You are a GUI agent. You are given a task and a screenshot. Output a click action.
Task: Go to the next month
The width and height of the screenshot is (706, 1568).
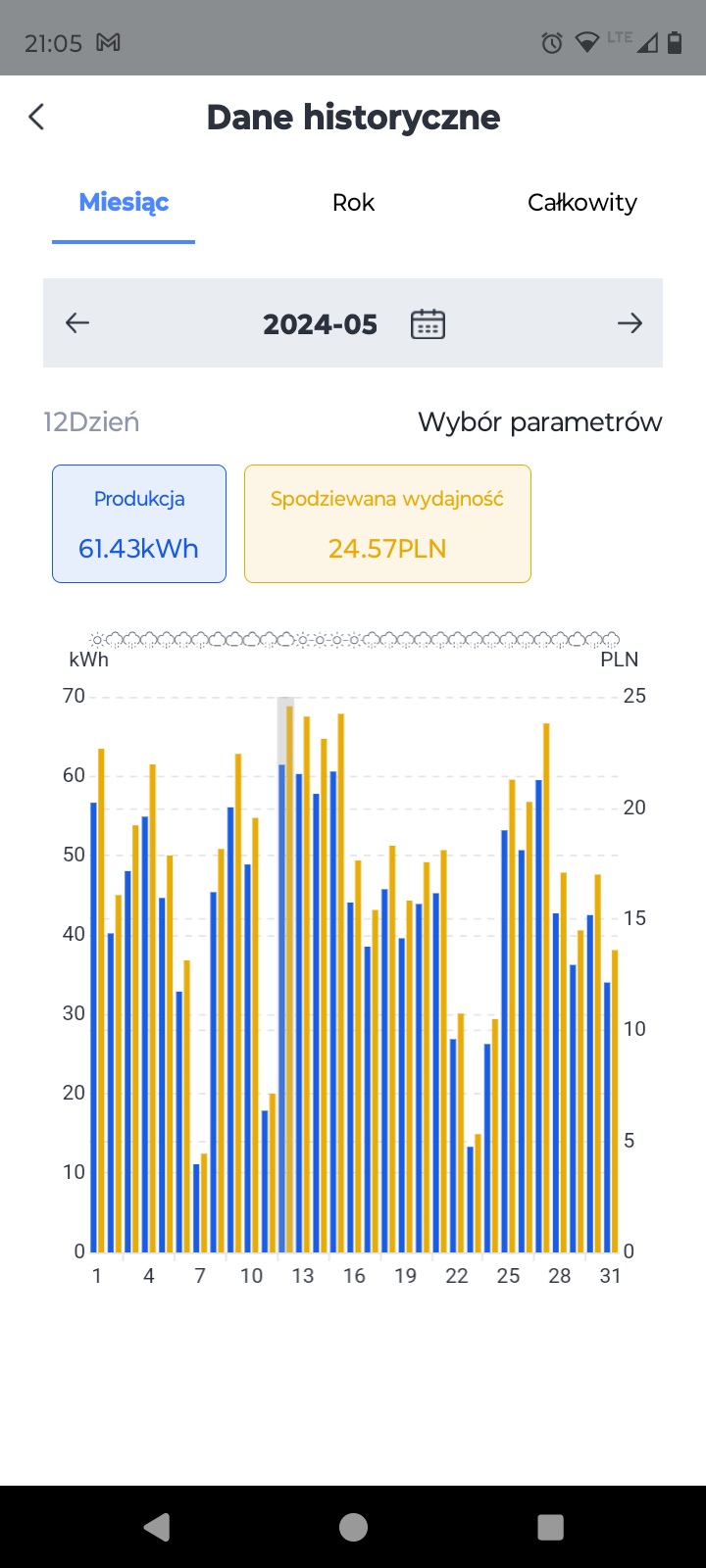(x=630, y=323)
